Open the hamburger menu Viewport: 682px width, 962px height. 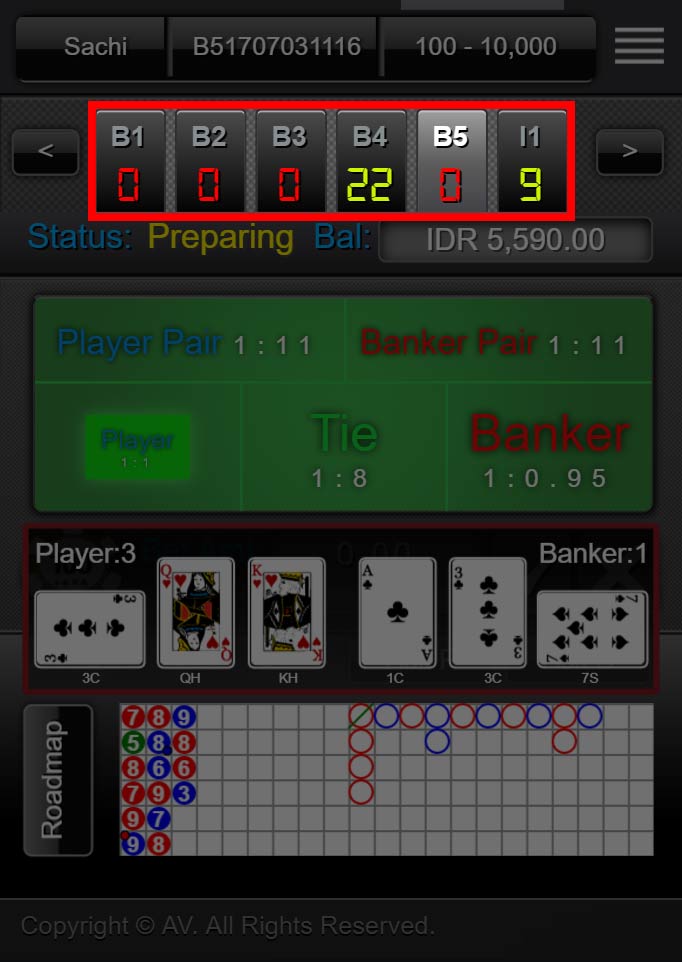pyautogui.click(x=639, y=45)
